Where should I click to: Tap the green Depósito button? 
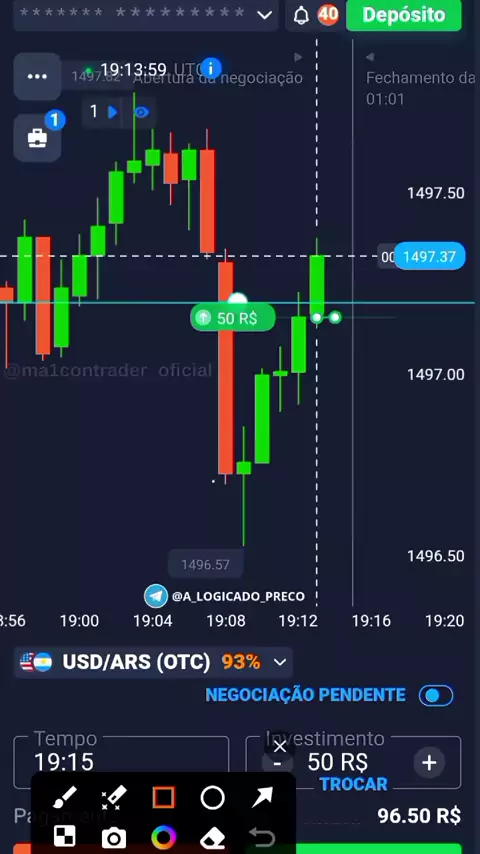[x=404, y=15]
